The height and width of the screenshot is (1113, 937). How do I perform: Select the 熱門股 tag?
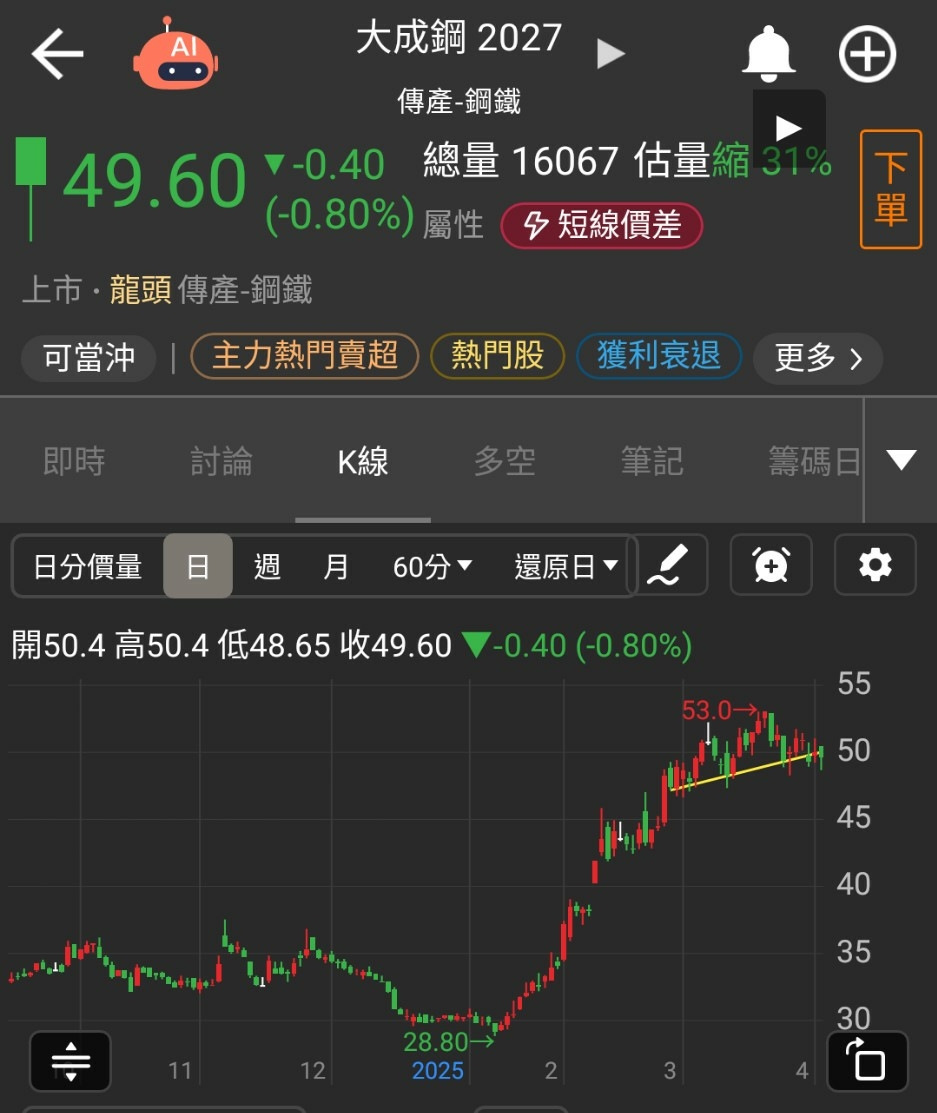pyautogui.click(x=498, y=356)
